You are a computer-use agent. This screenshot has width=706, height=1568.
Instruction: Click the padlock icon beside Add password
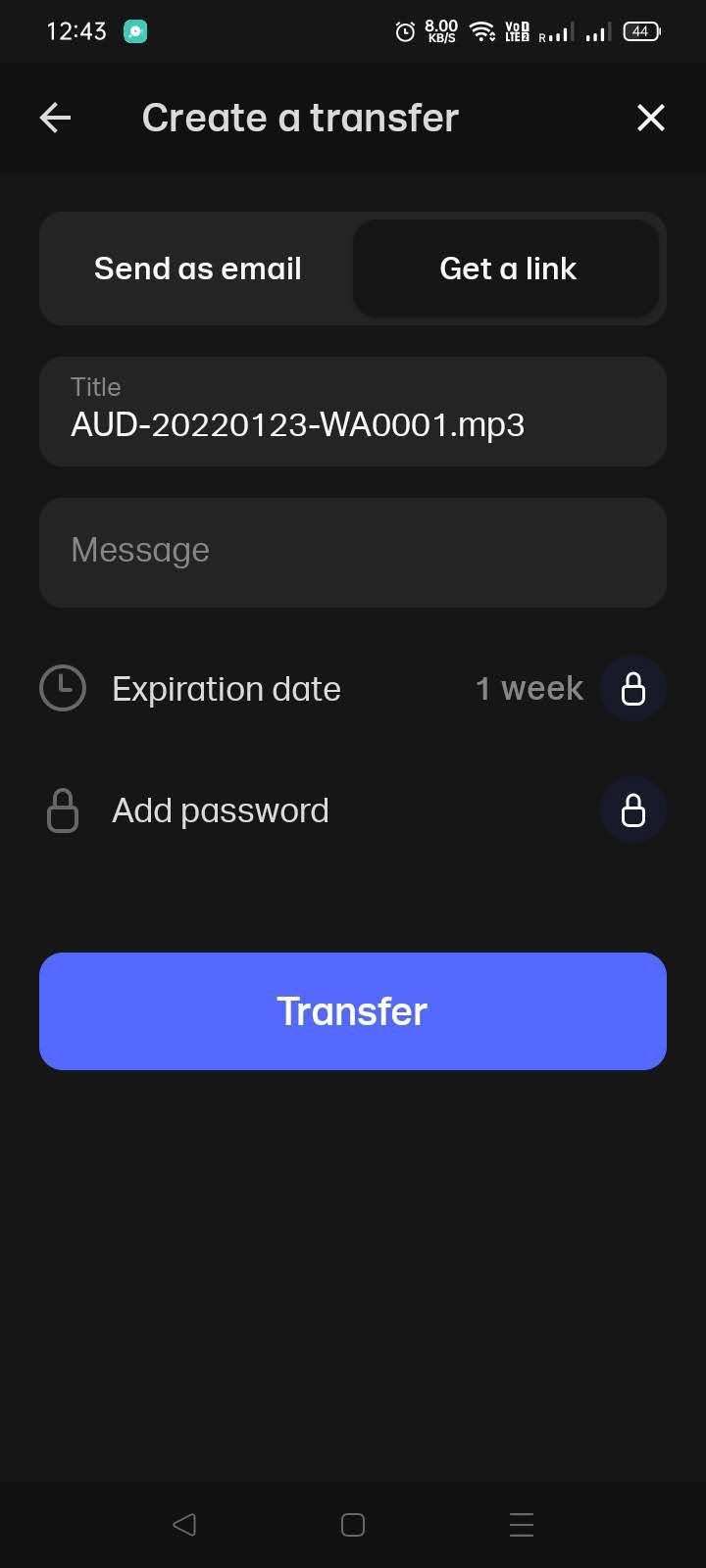[x=62, y=809]
